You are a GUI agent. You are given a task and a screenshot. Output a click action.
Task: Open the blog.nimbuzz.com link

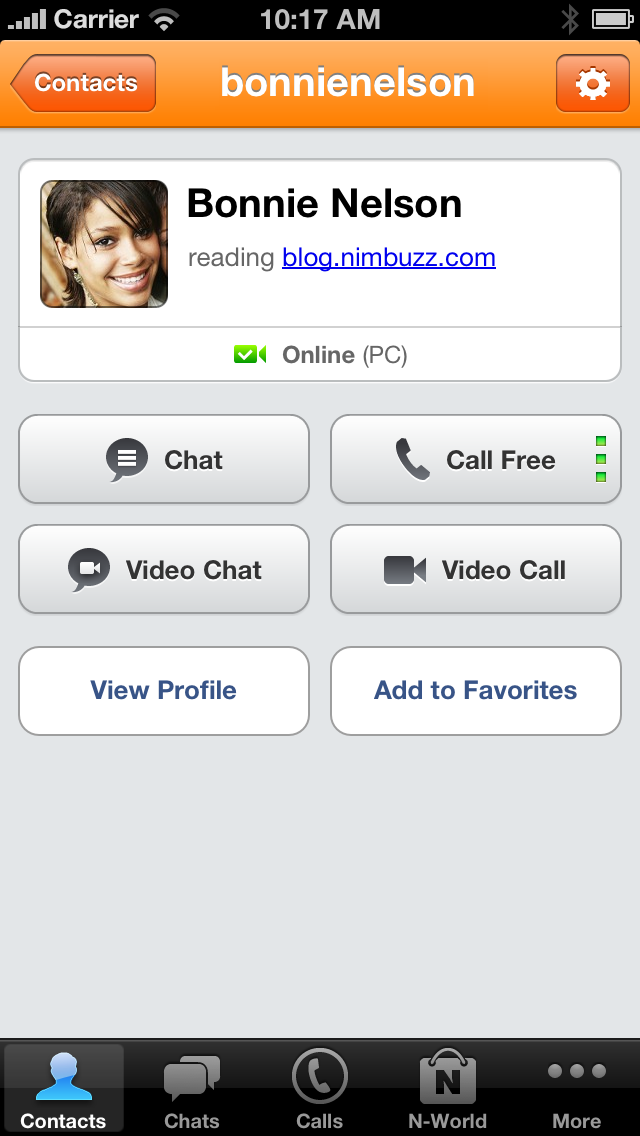point(388,258)
